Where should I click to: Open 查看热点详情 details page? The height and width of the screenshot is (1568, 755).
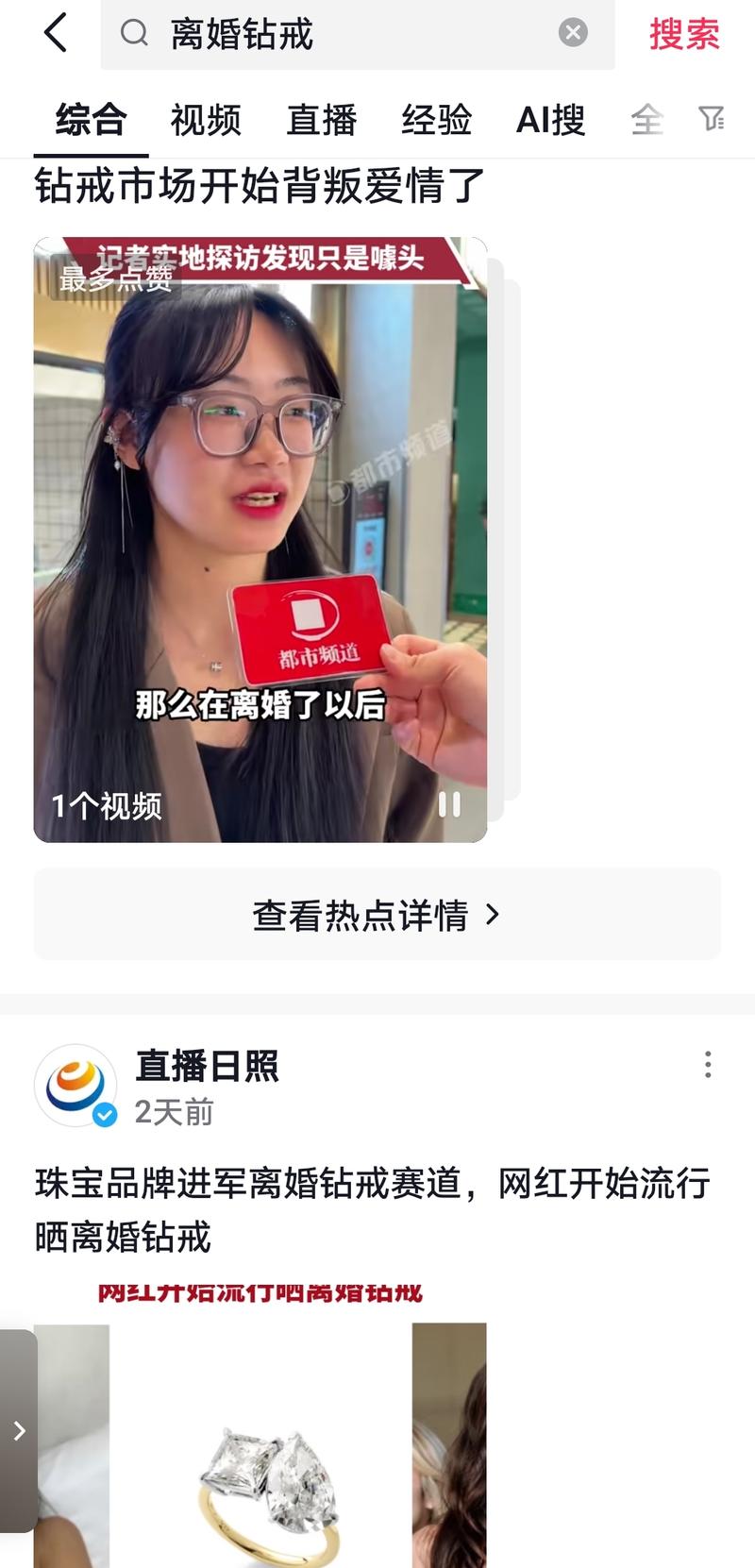(x=377, y=914)
